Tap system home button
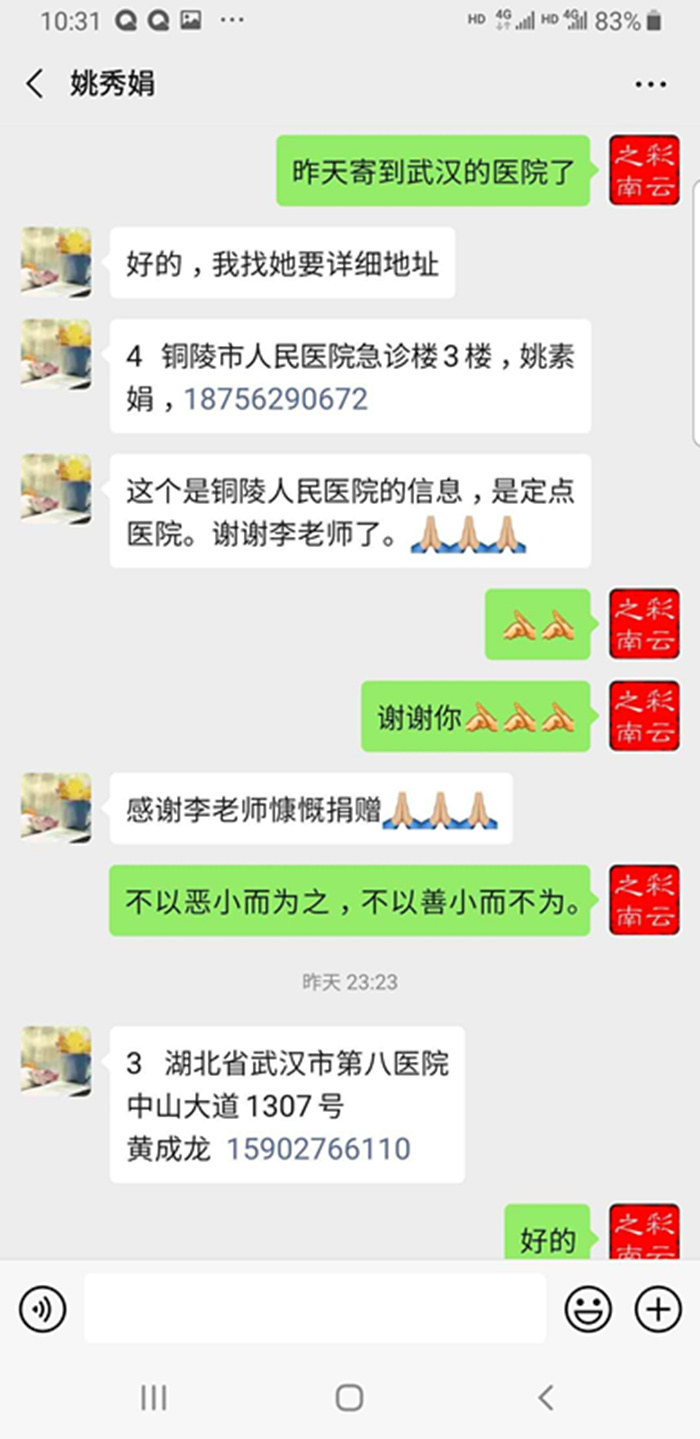The height and width of the screenshot is (1439, 700). click(349, 1397)
